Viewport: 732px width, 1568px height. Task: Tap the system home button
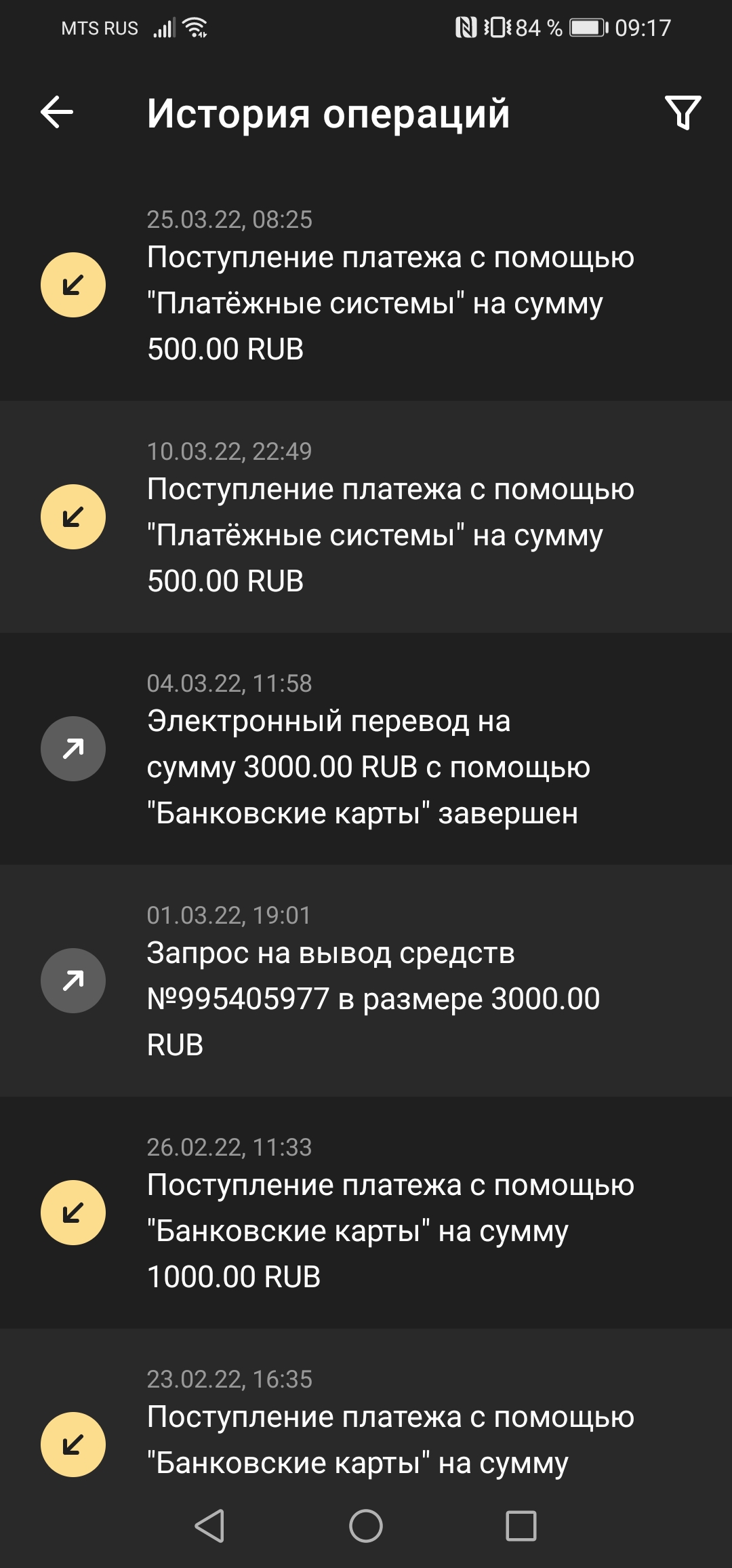(x=366, y=1527)
